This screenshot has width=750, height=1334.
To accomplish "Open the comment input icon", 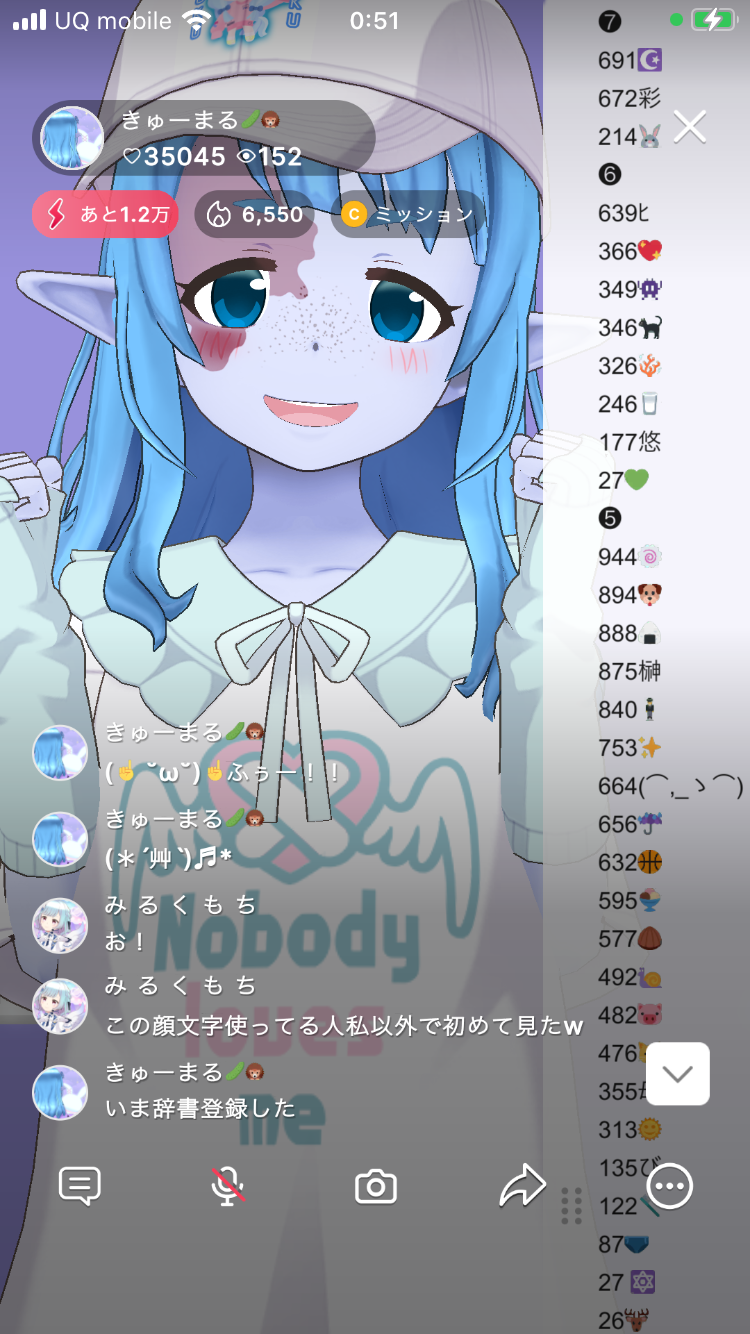I will coord(80,1186).
